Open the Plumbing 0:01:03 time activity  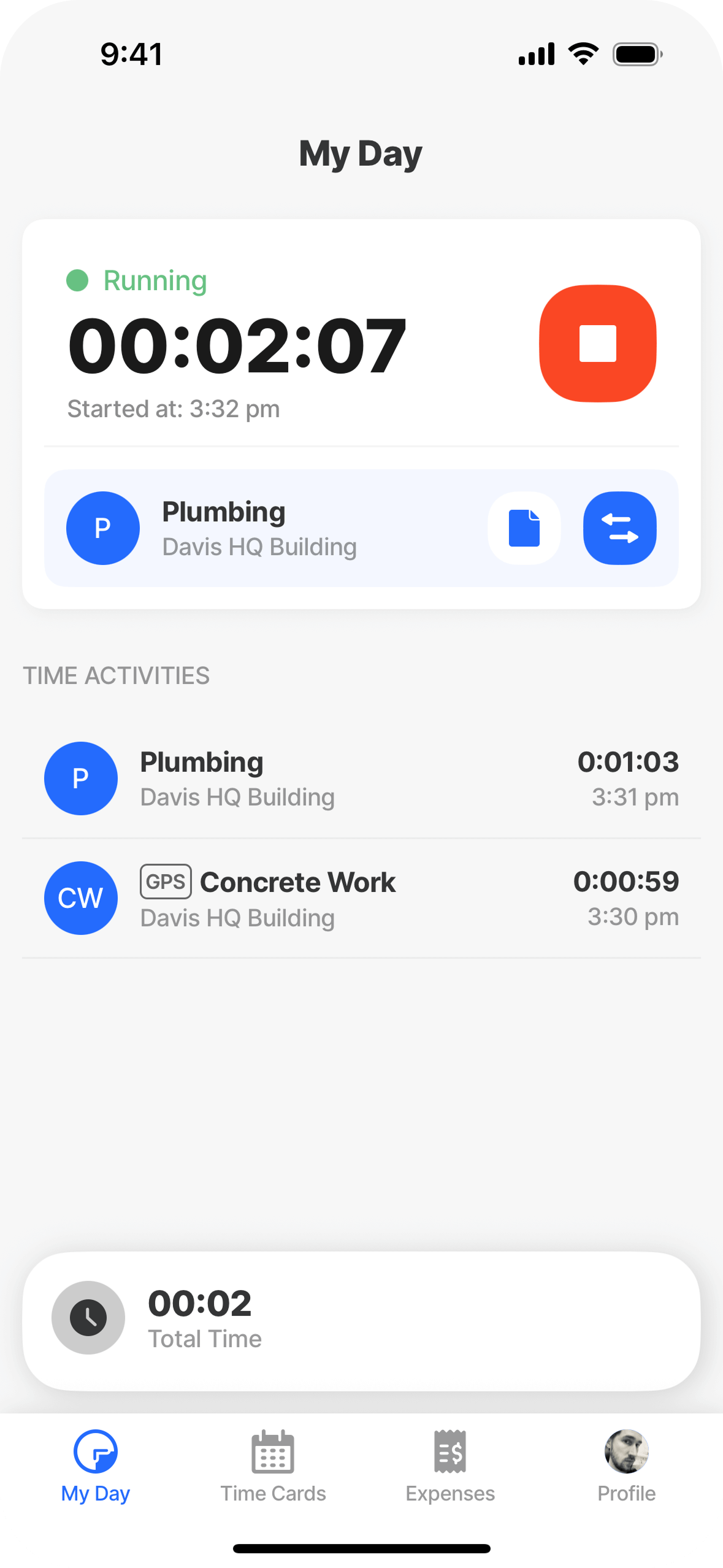[361, 778]
